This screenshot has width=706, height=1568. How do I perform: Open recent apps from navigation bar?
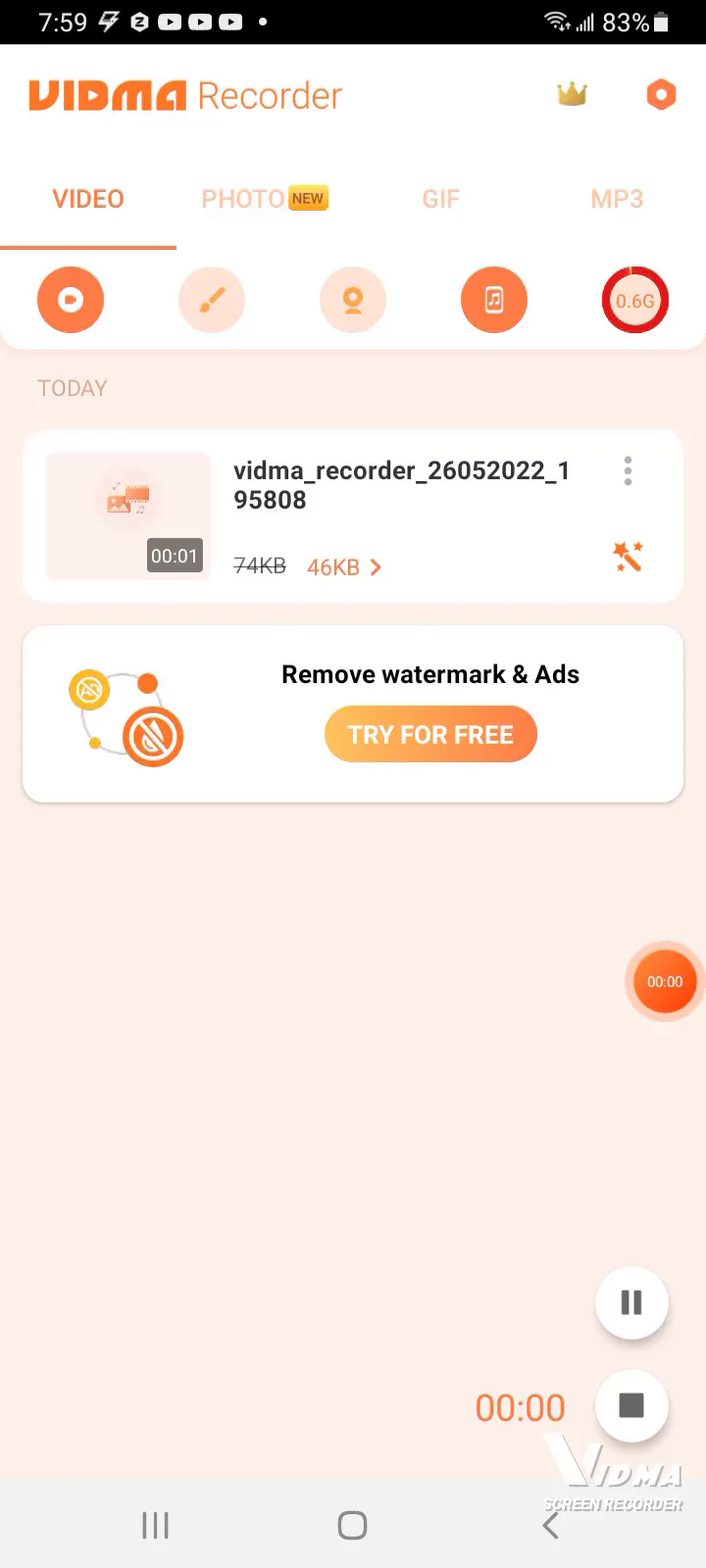[155, 1525]
